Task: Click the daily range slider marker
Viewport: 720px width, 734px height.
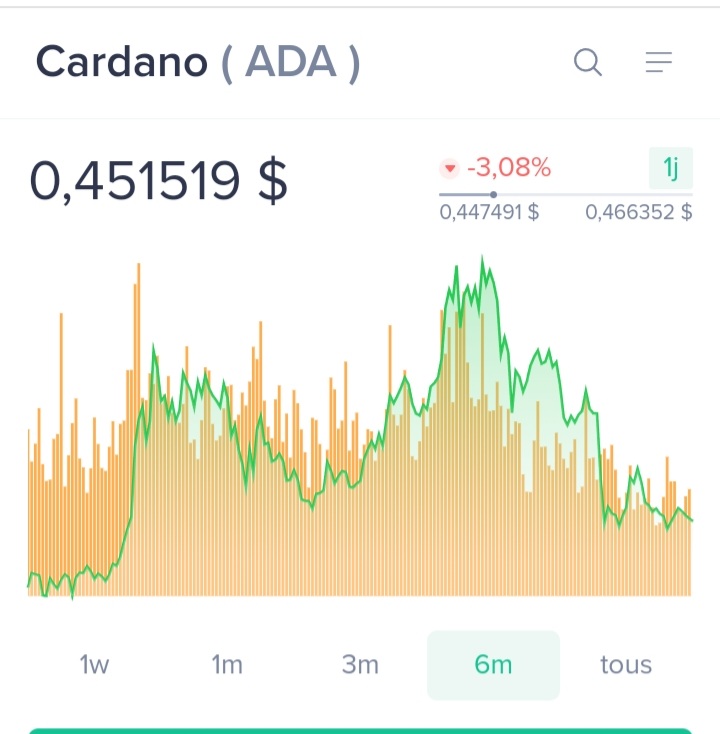Action: click(x=493, y=196)
